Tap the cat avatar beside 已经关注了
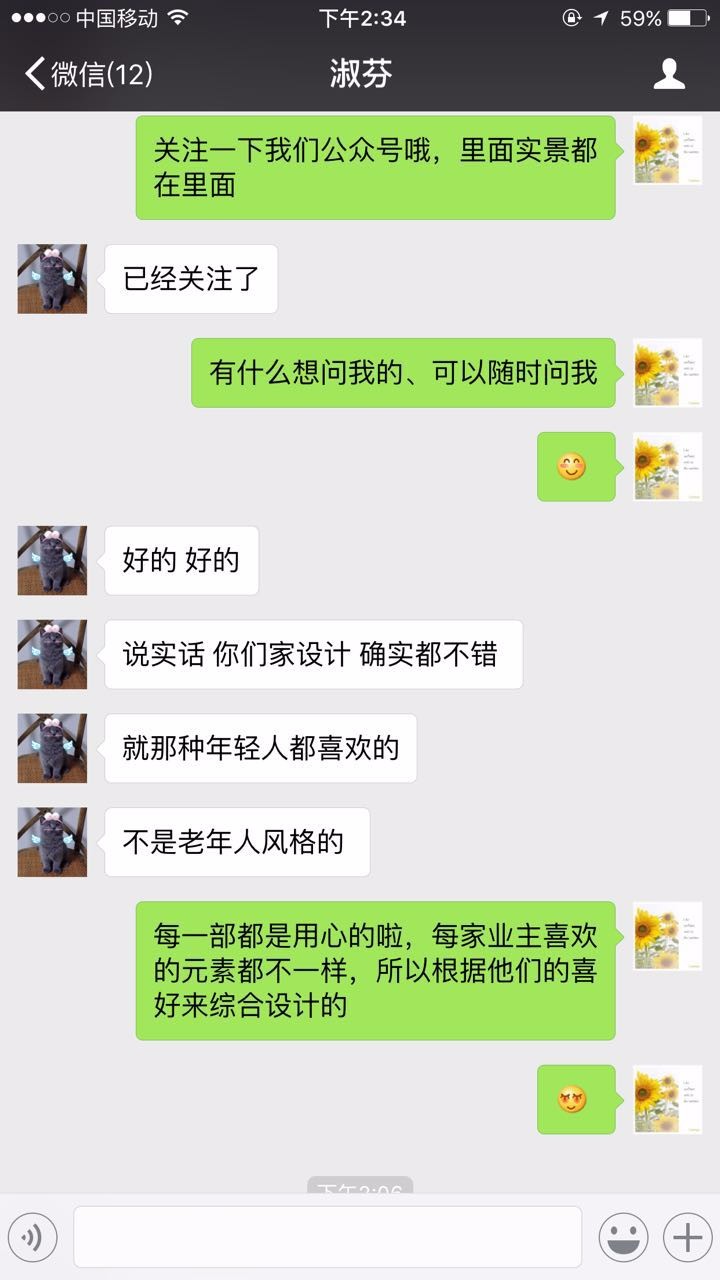 coord(52,279)
